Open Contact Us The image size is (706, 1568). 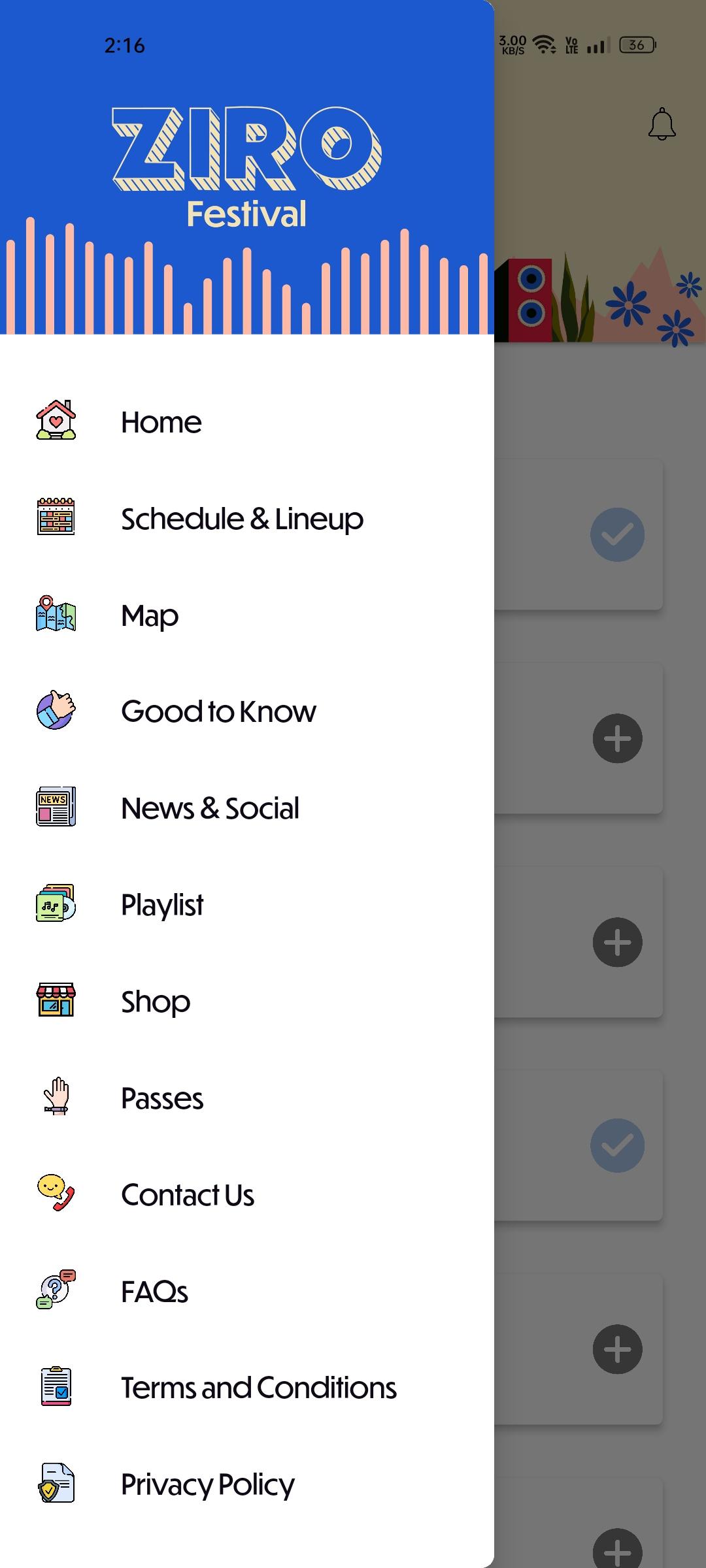coord(247,1195)
